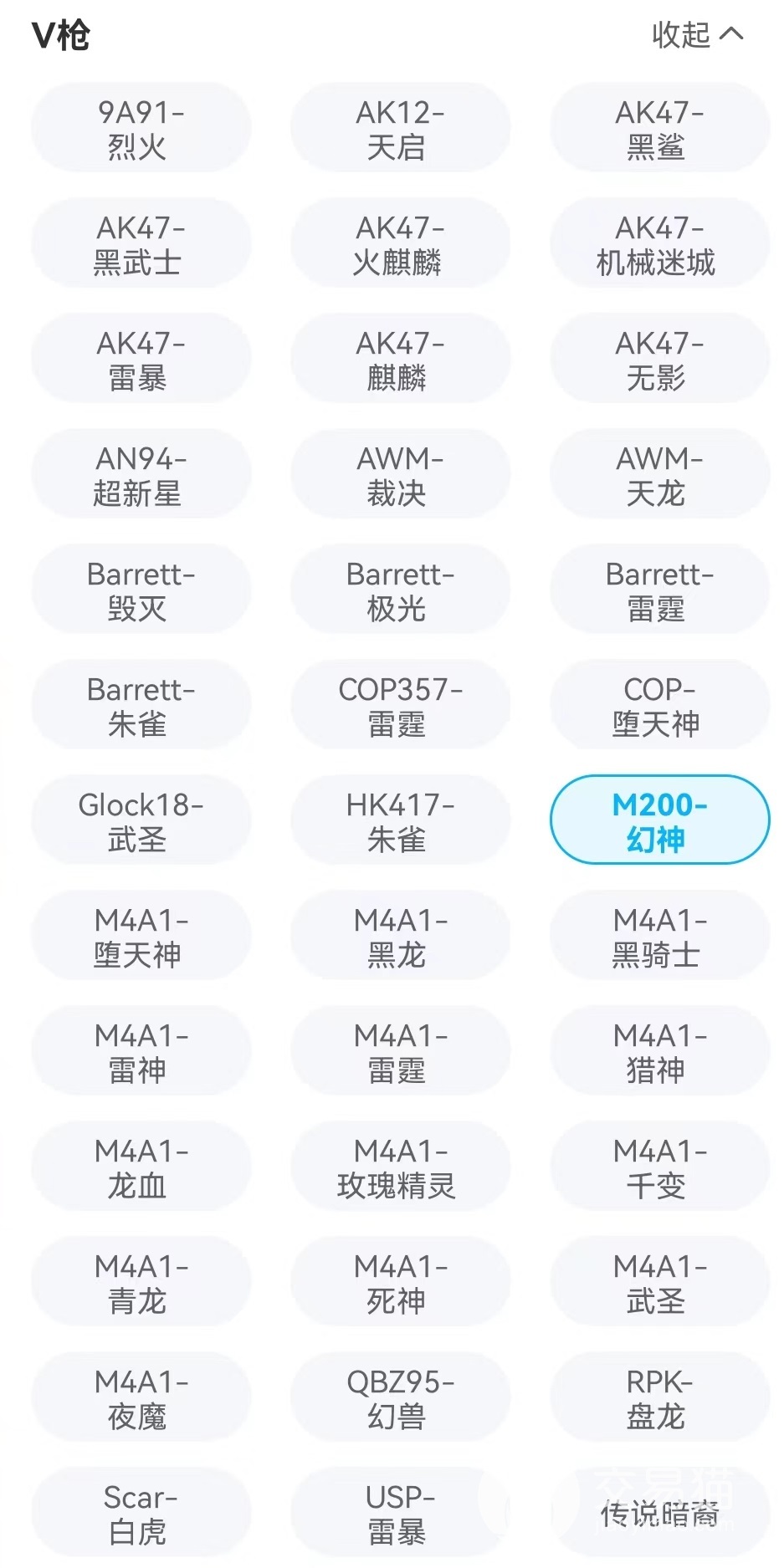Tap the Barrett-极光 option
The image size is (784, 1568).
(x=400, y=590)
